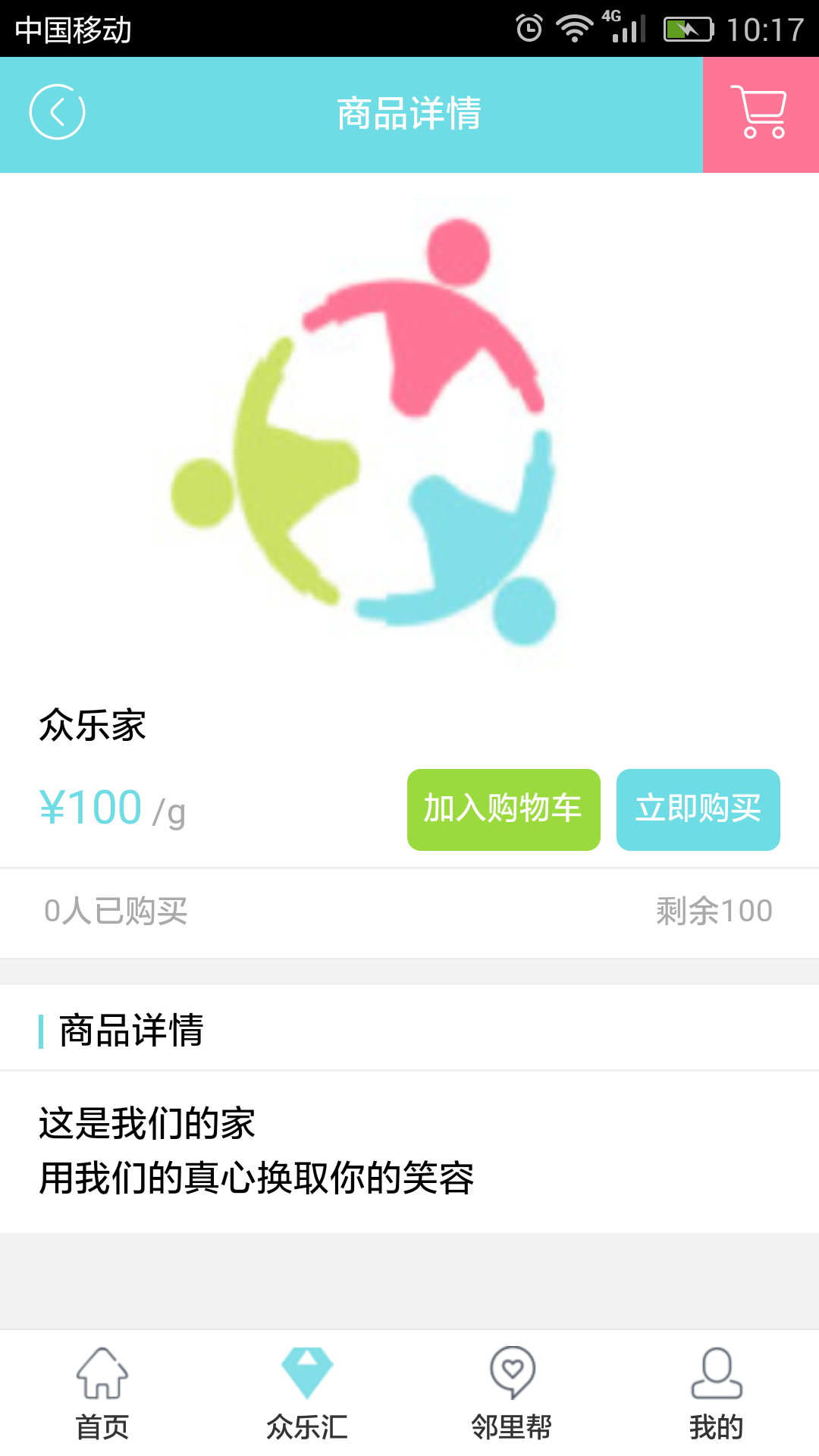The height and width of the screenshot is (1456, 819).
Task: Select the 剩余100 stock label
Action: point(714,910)
